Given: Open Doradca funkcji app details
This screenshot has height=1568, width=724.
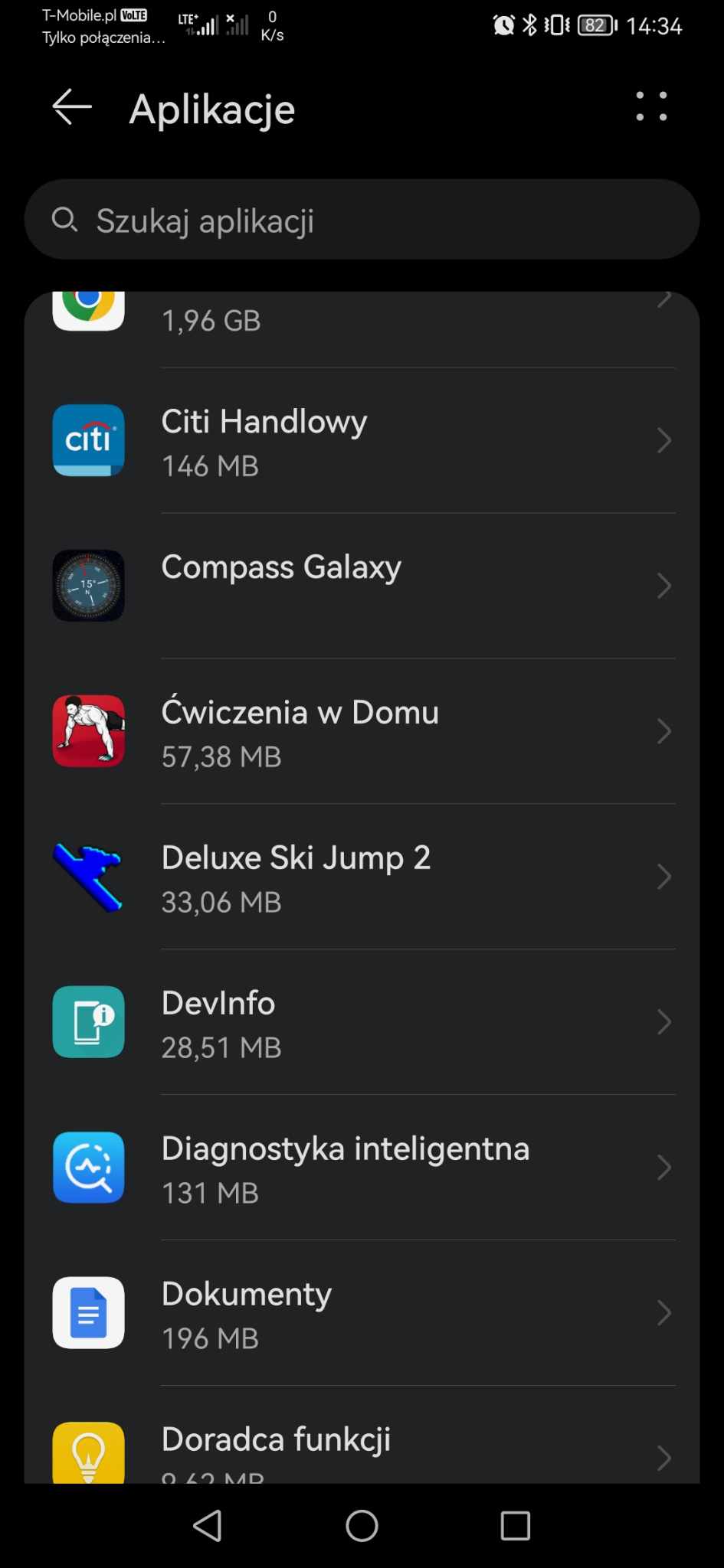Looking at the screenshot, I should 362,1451.
